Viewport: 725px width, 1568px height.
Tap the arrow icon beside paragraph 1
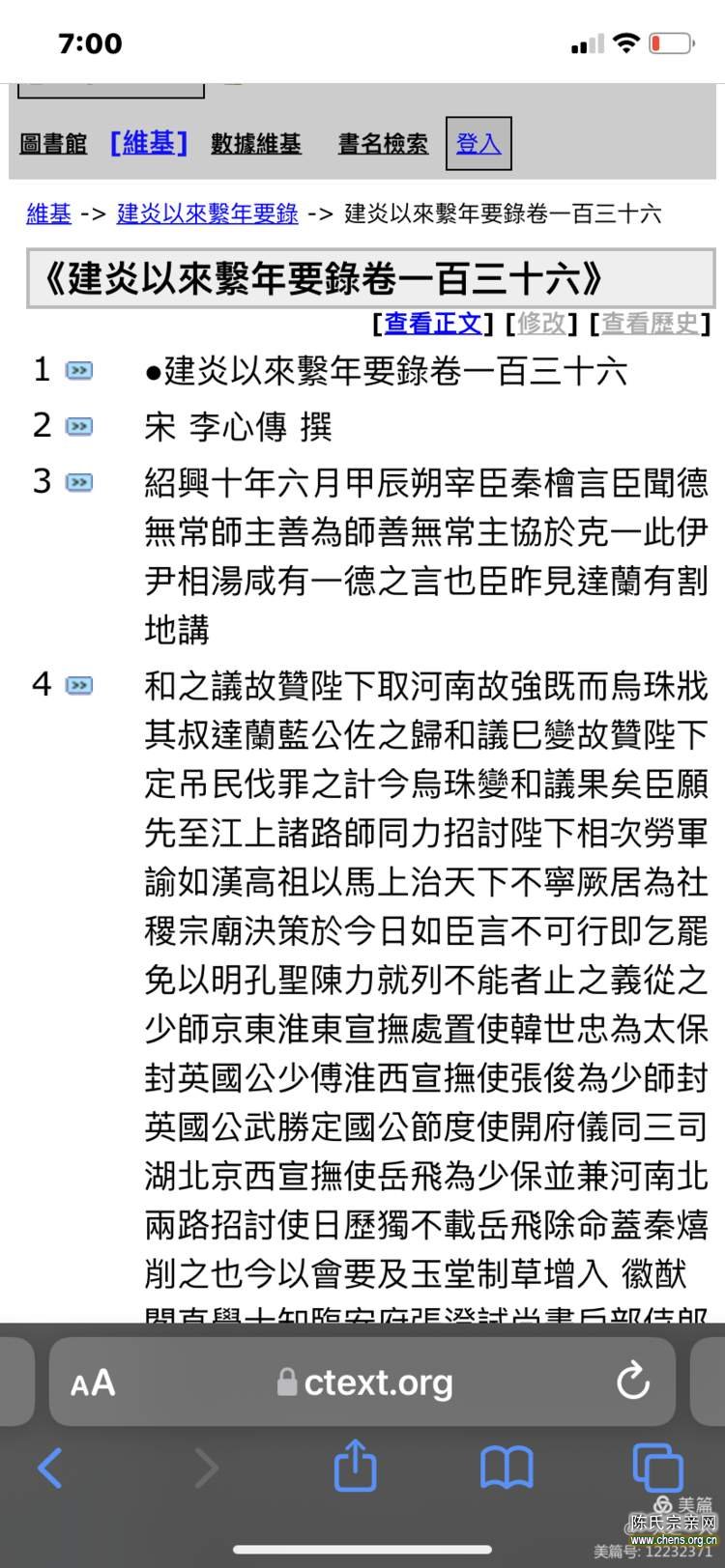click(79, 371)
